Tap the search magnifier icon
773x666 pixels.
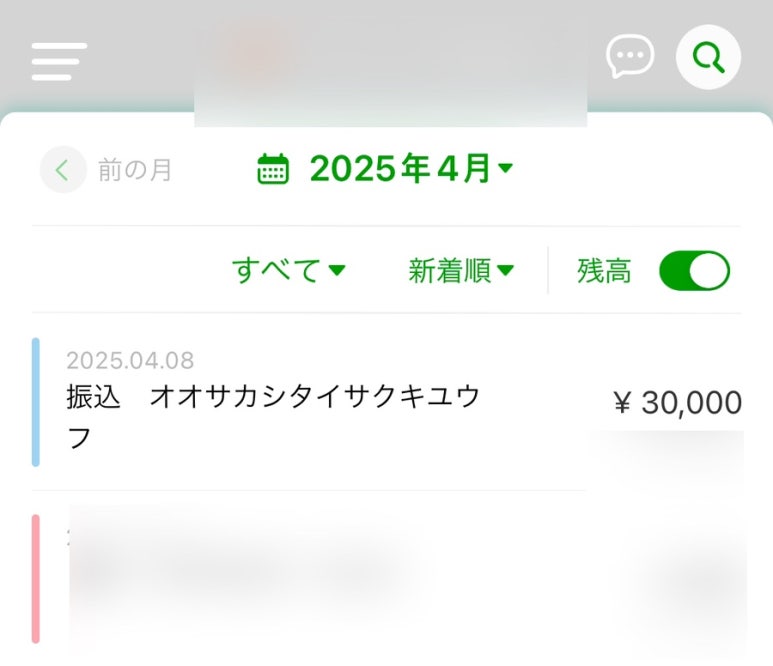[708, 58]
